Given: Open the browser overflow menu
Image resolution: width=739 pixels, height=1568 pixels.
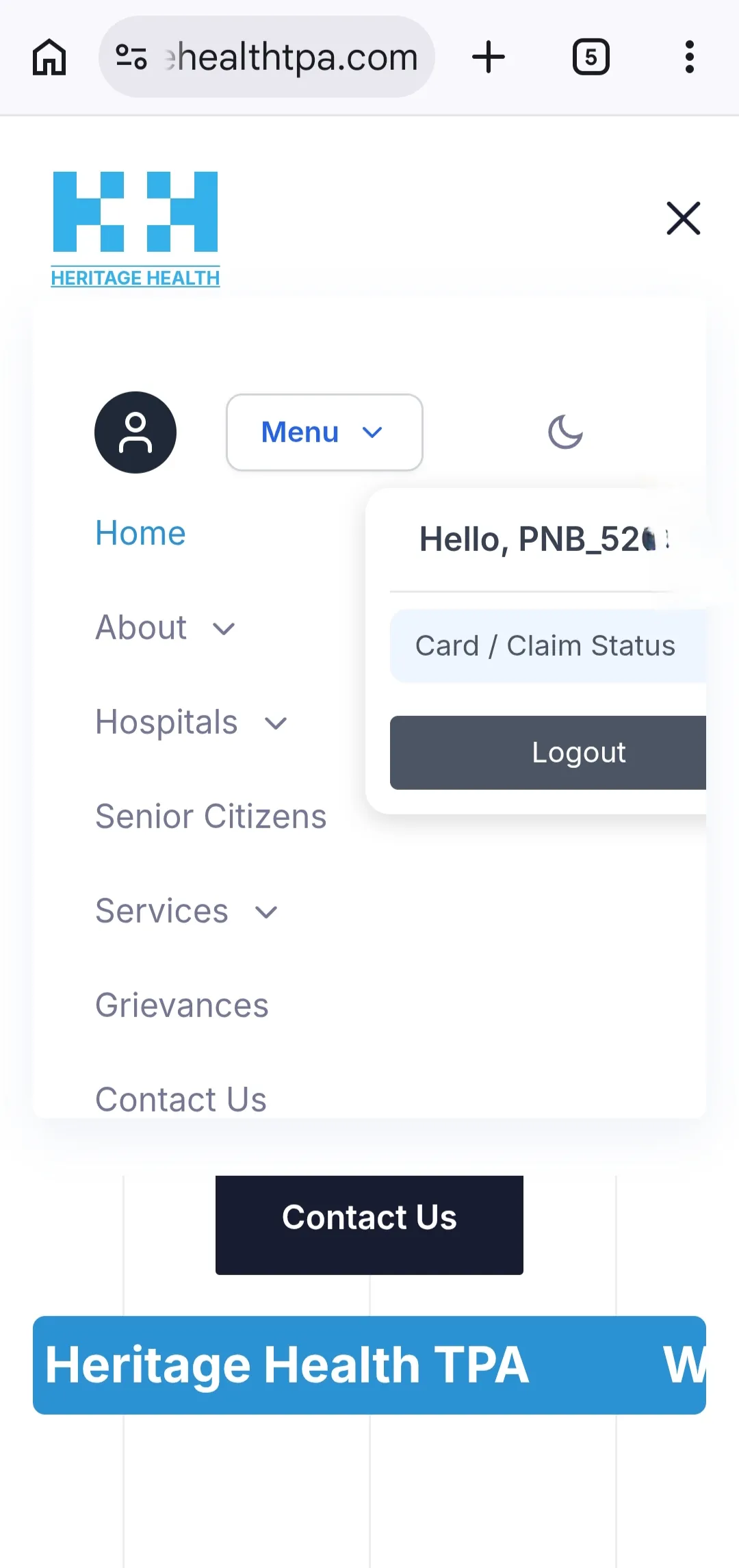Looking at the screenshot, I should [690, 57].
